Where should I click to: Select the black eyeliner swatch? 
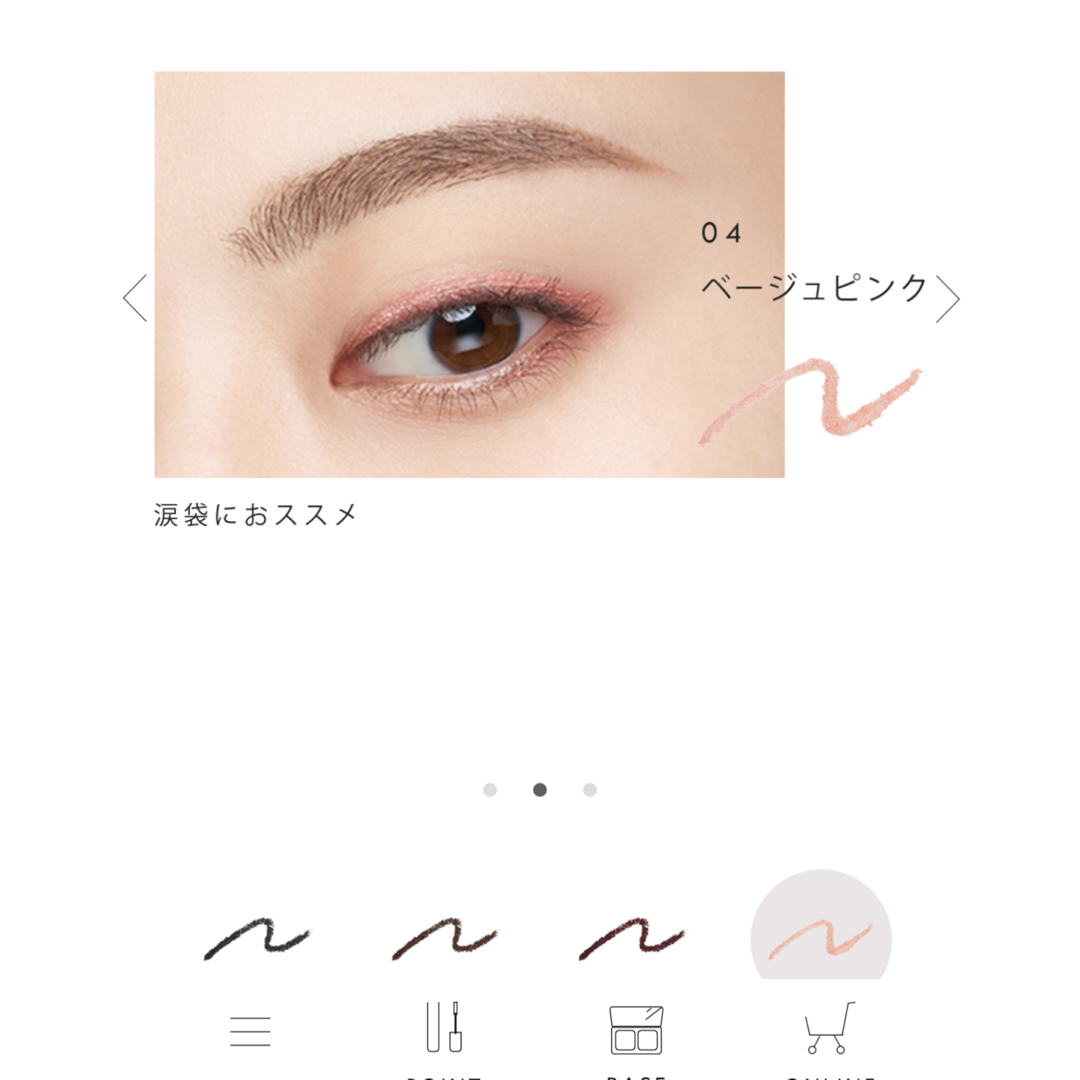256,941
